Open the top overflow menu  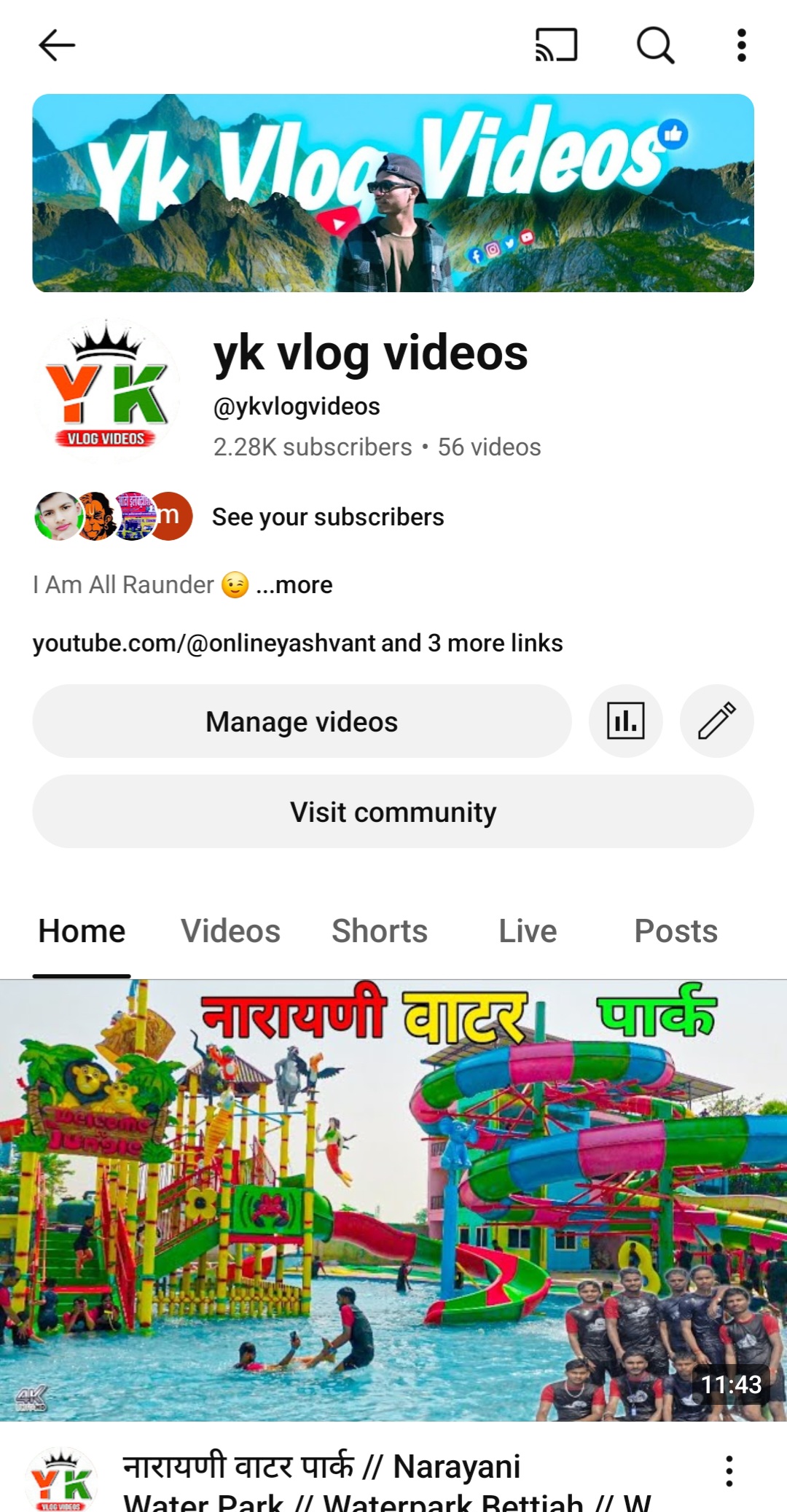(741, 45)
